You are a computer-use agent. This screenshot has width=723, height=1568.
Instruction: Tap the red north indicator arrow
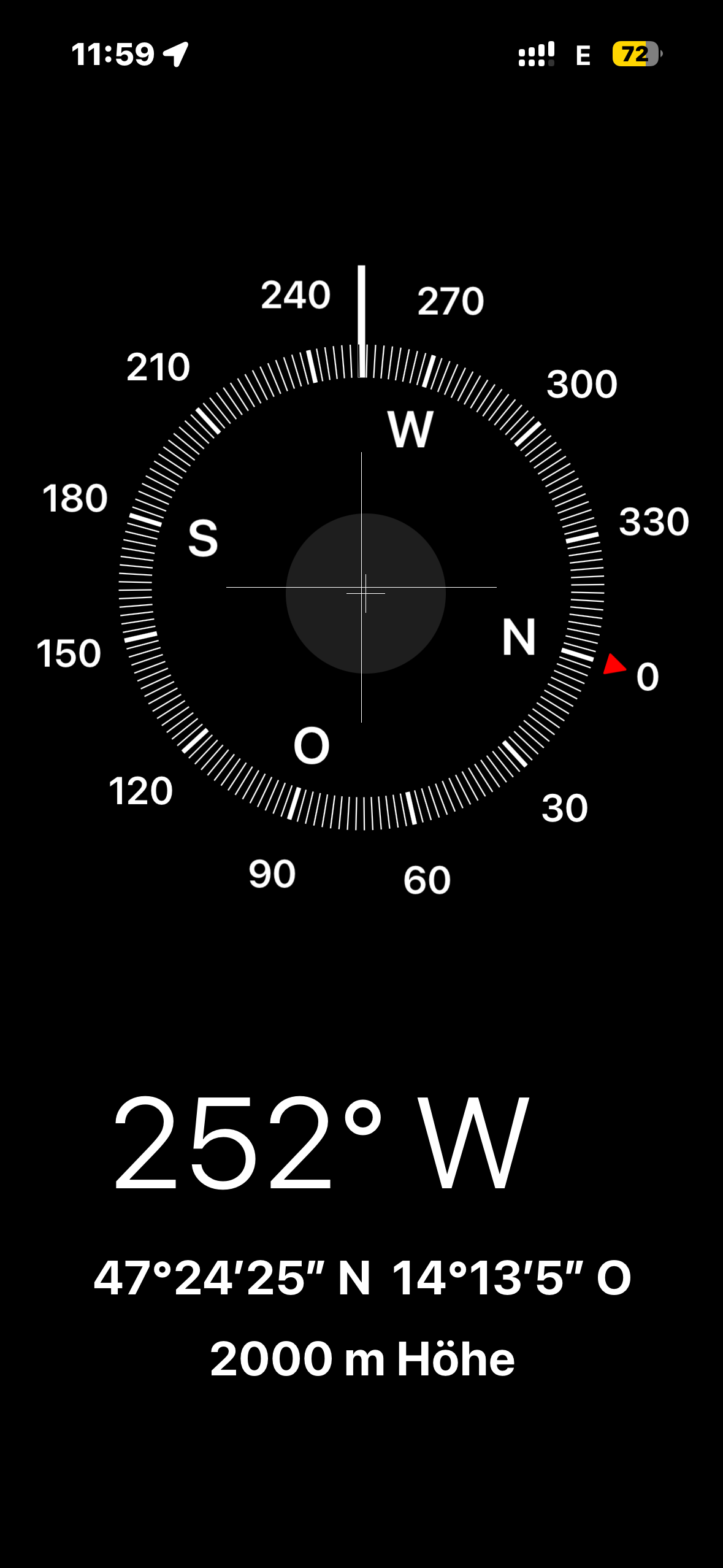click(612, 664)
